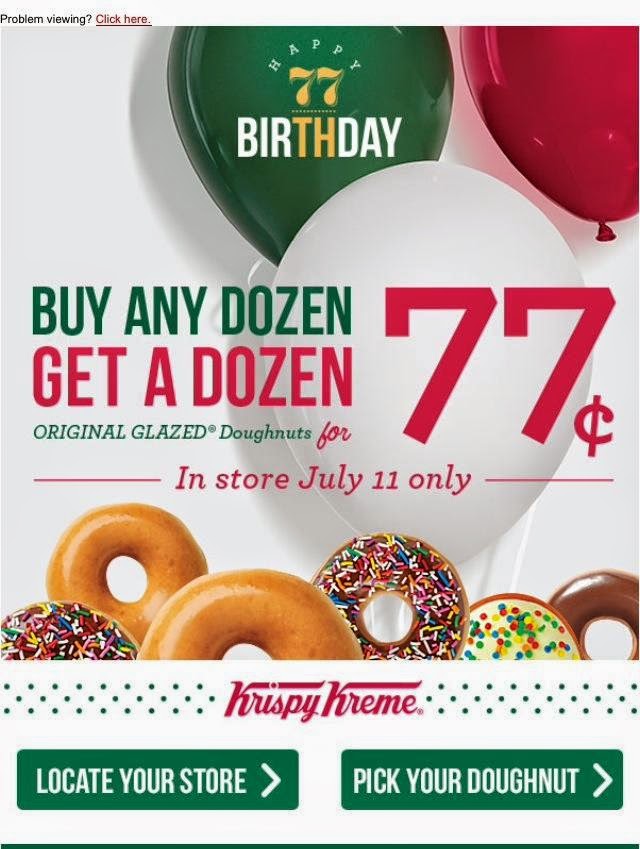Tap the "Click here" viewing problem link
Screen dimensions: 640x849
tap(123, 19)
